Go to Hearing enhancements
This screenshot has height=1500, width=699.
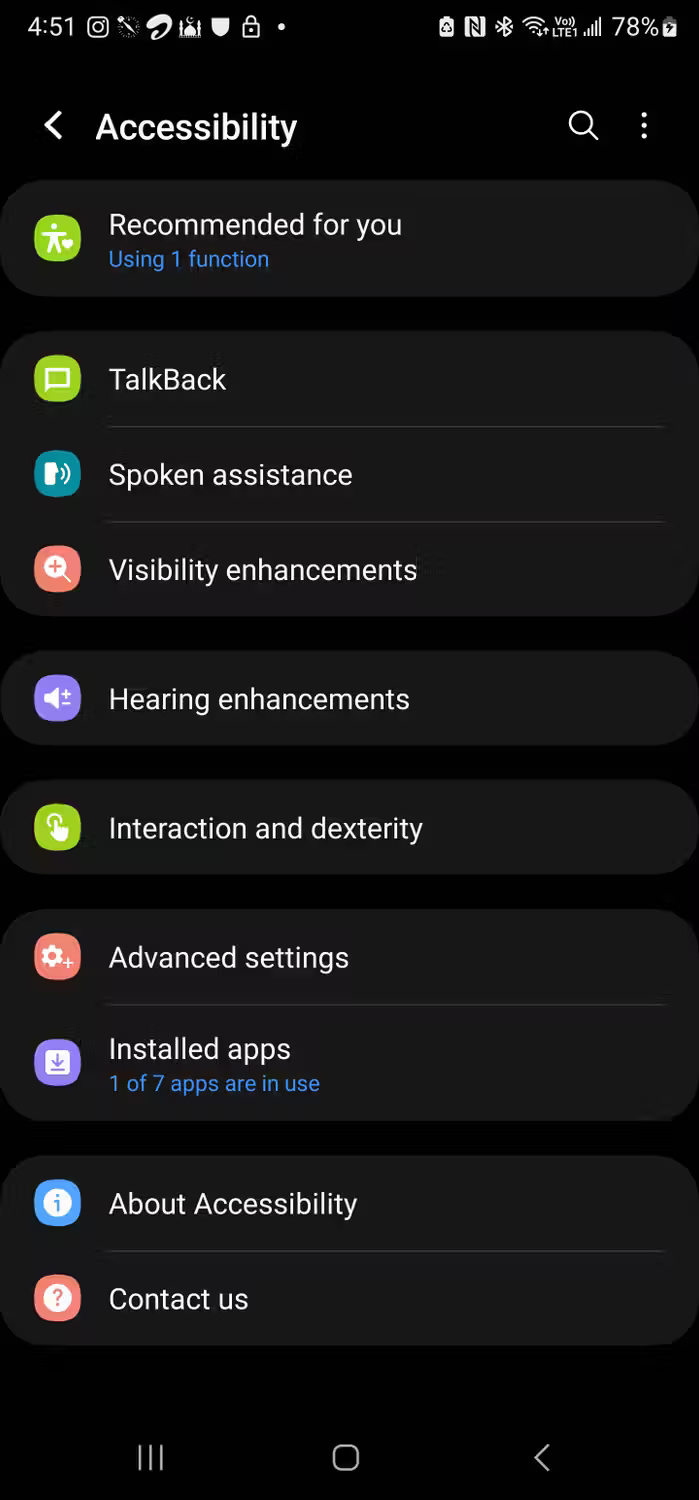click(x=349, y=699)
